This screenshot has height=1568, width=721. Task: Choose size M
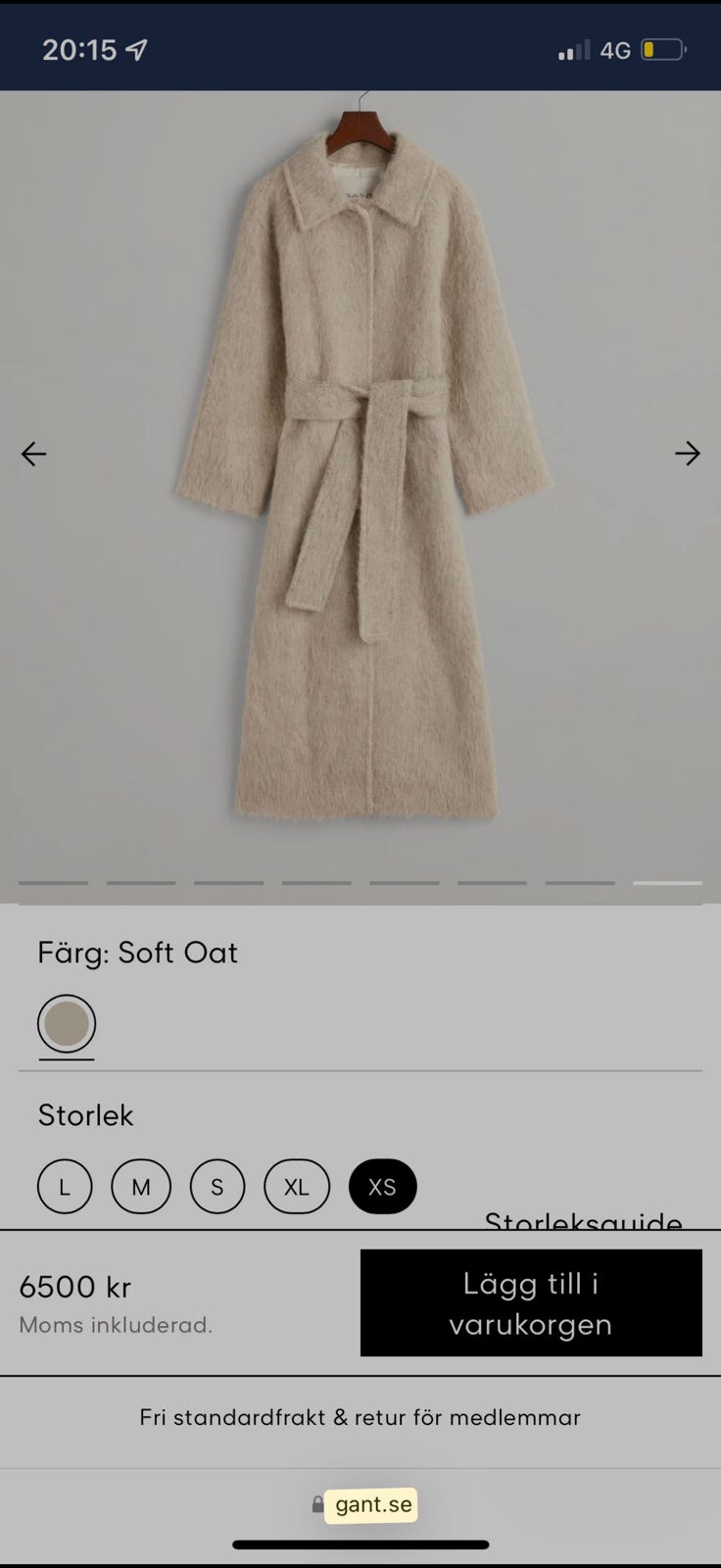click(x=141, y=1186)
